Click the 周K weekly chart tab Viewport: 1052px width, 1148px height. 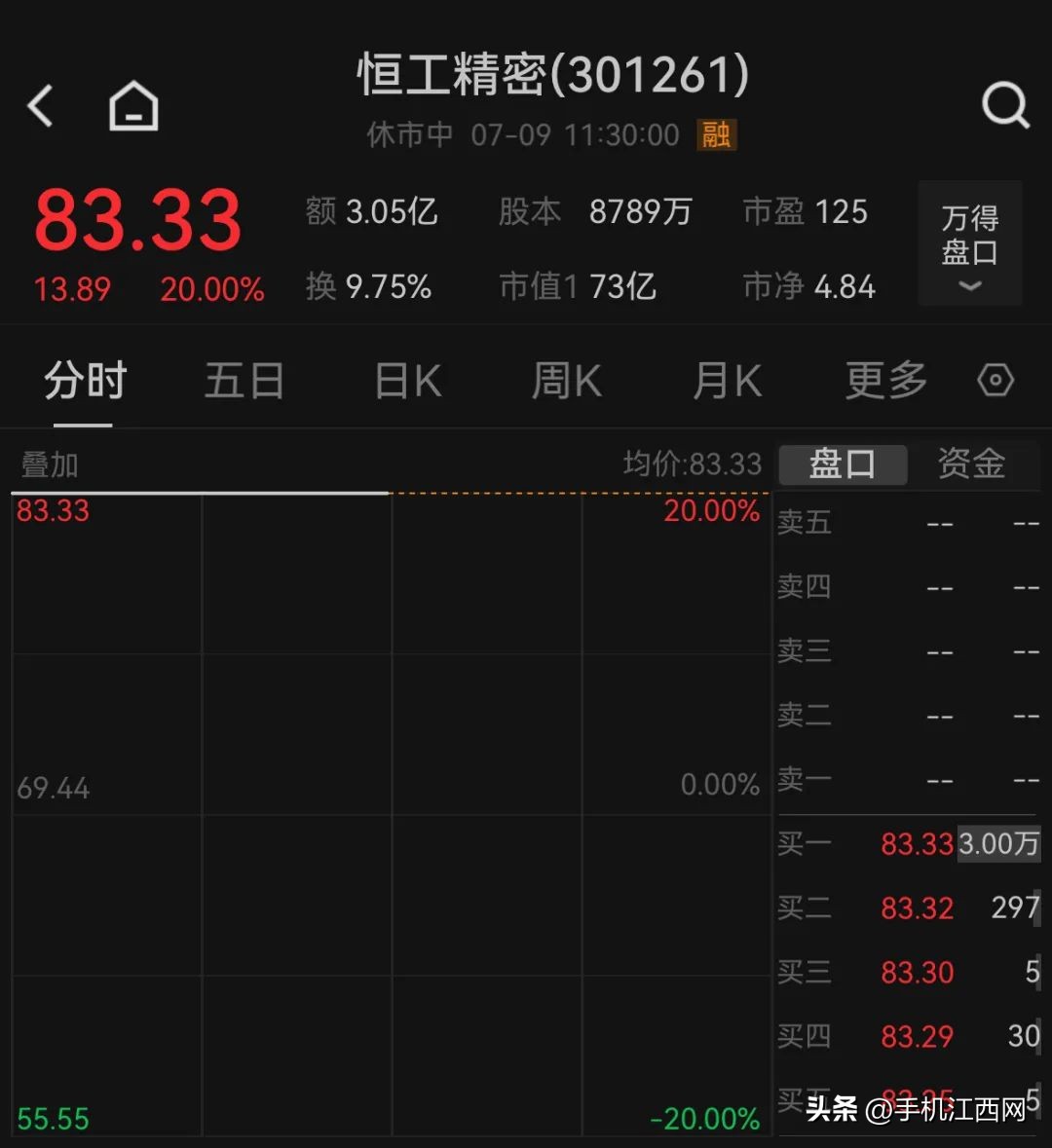pyautogui.click(x=565, y=382)
